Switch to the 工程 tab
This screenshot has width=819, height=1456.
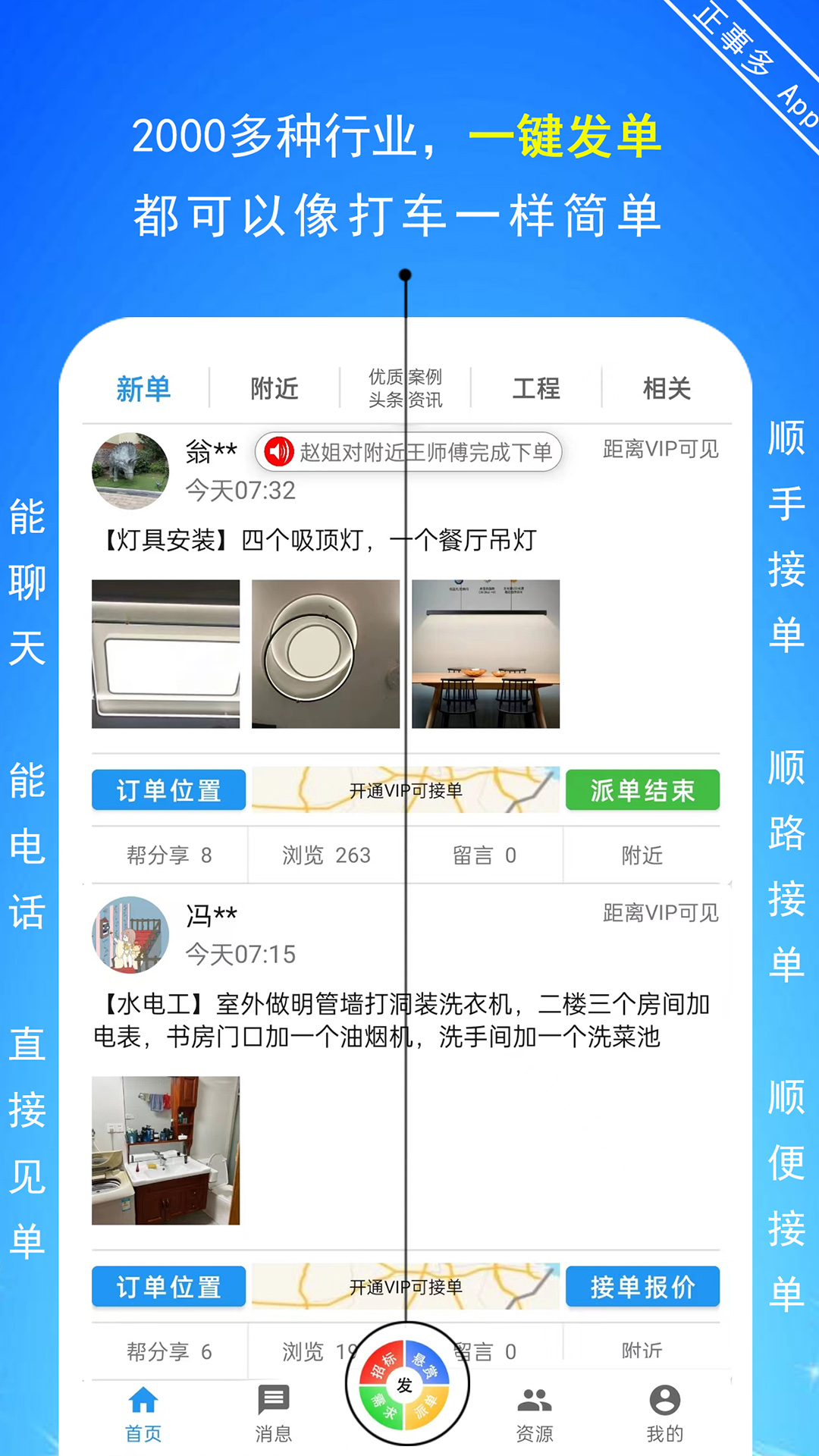[538, 389]
